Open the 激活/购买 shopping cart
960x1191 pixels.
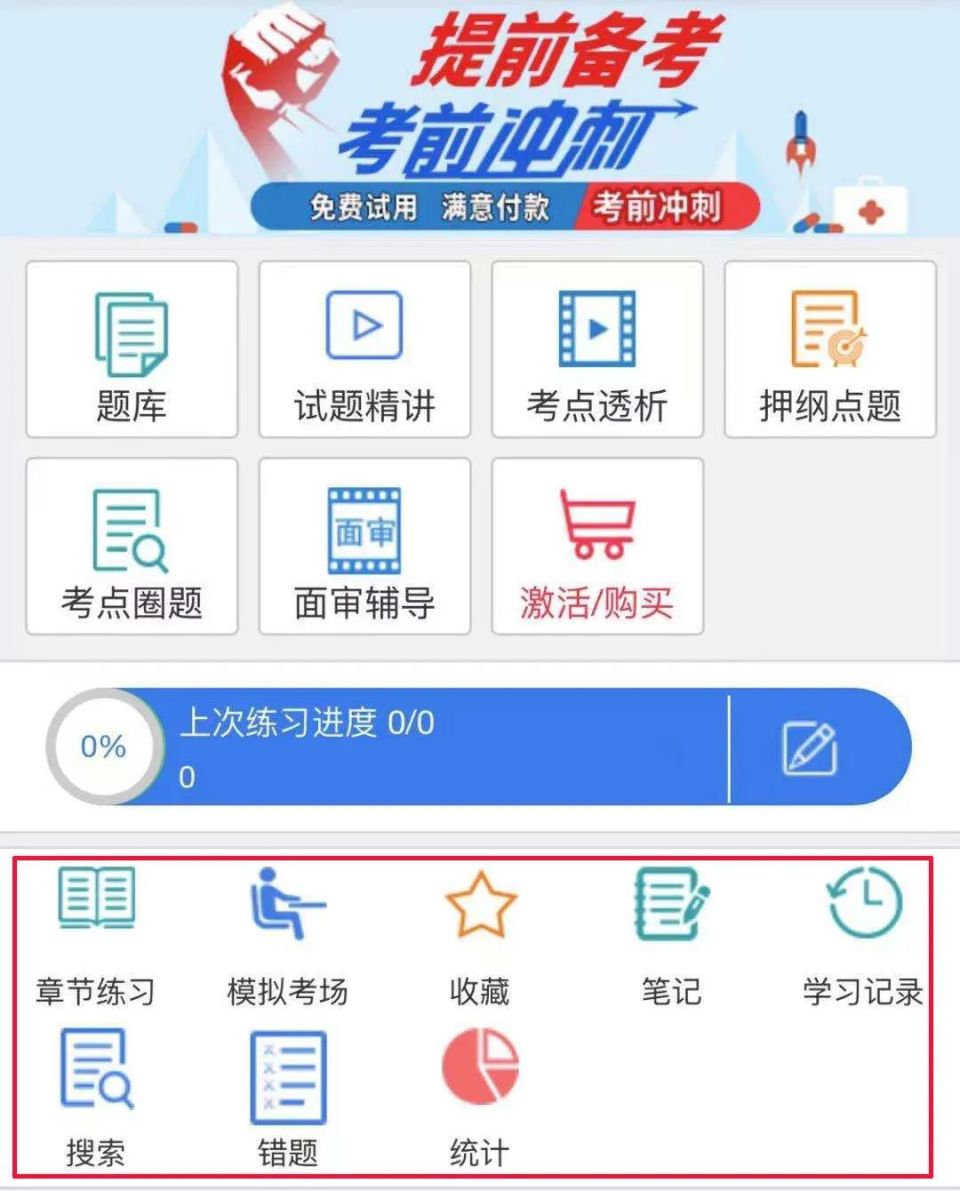coord(597,545)
